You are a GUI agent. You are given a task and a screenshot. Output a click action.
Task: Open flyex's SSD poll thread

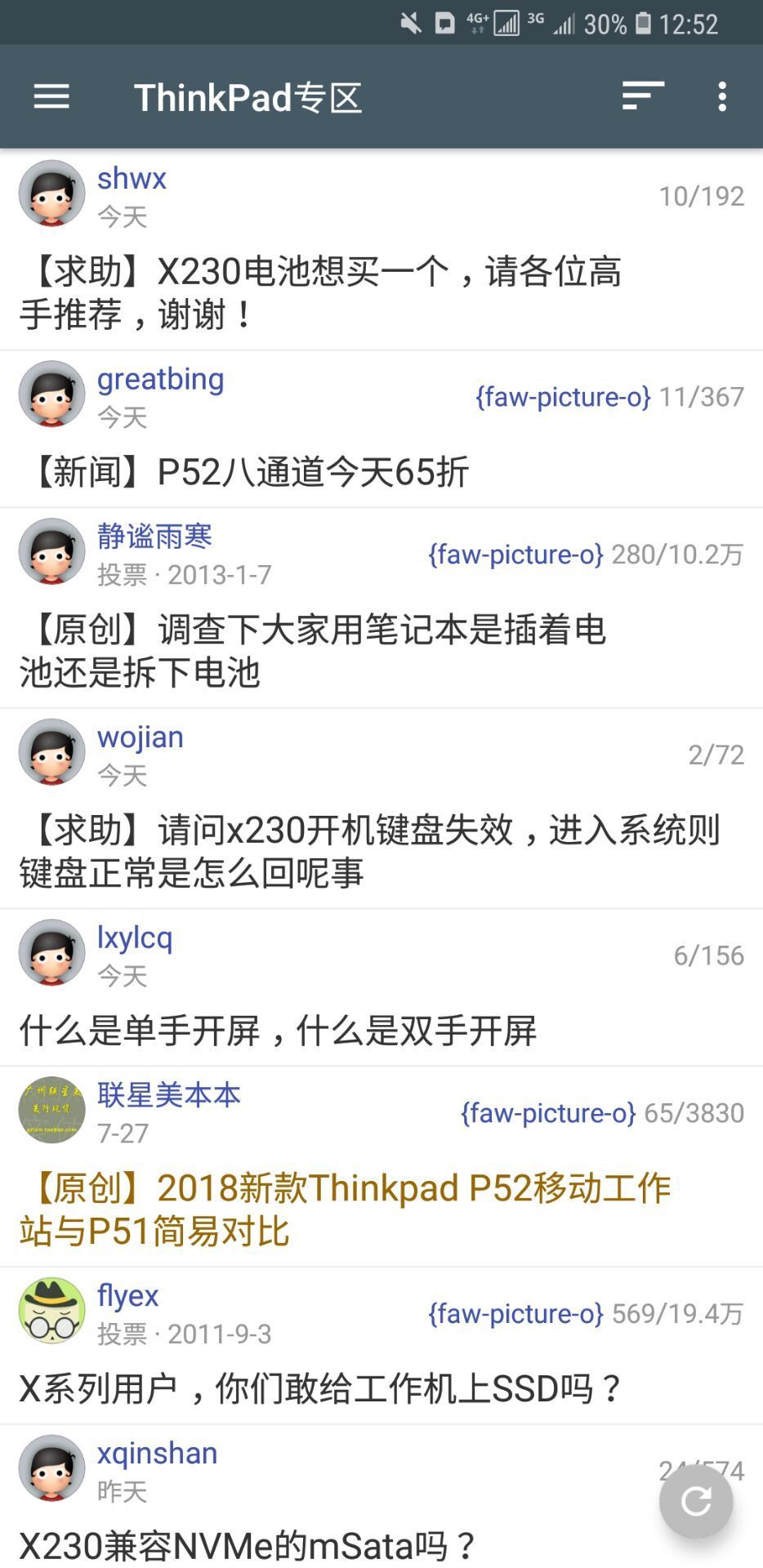[319, 1388]
